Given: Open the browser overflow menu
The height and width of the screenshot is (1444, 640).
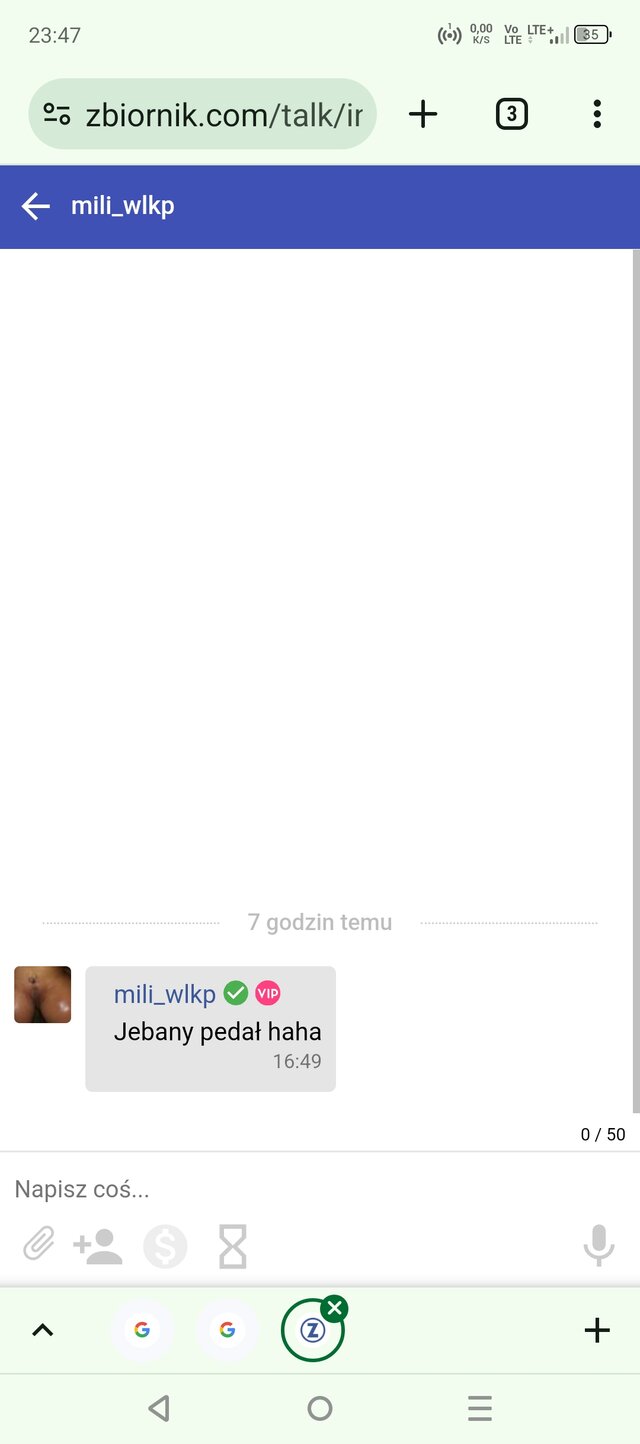Looking at the screenshot, I should (596, 115).
